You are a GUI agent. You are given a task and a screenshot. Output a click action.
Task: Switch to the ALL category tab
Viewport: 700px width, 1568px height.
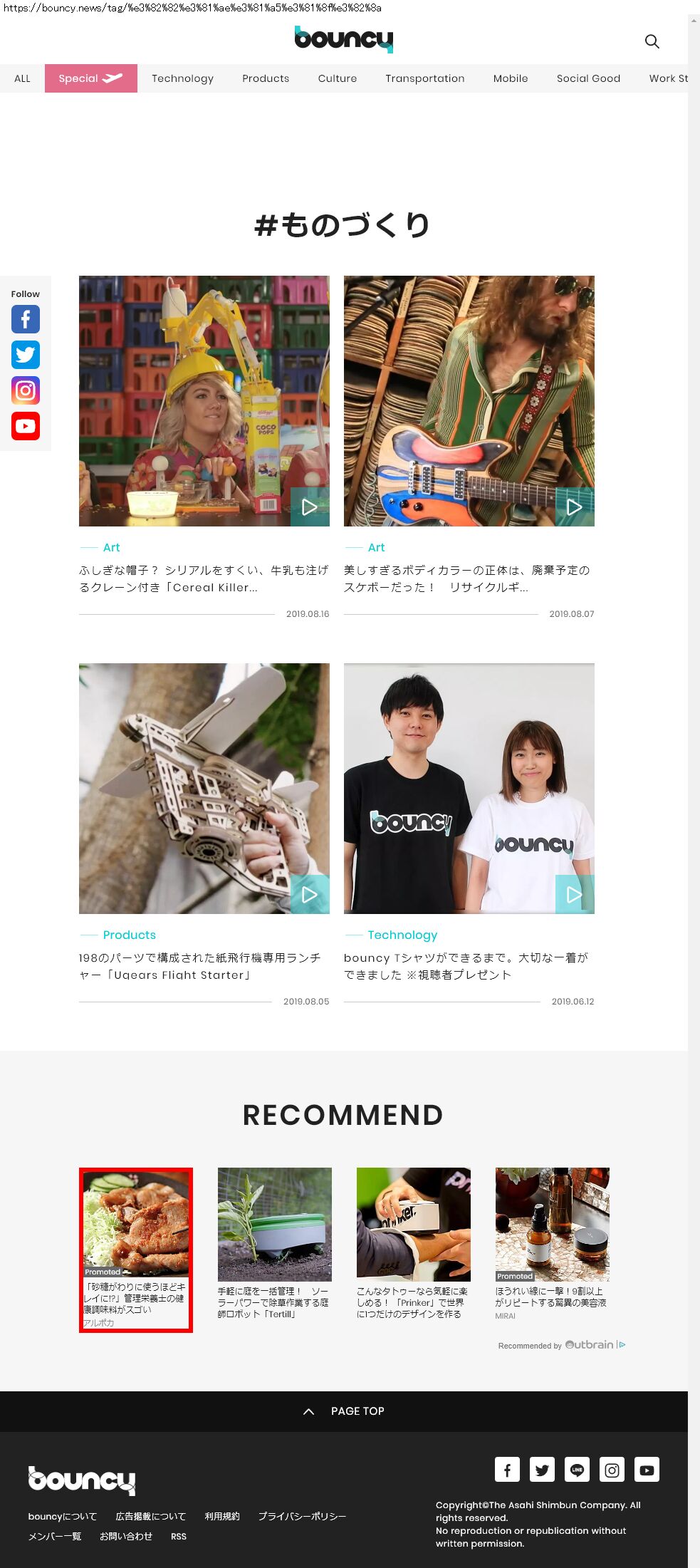pyautogui.click(x=22, y=78)
